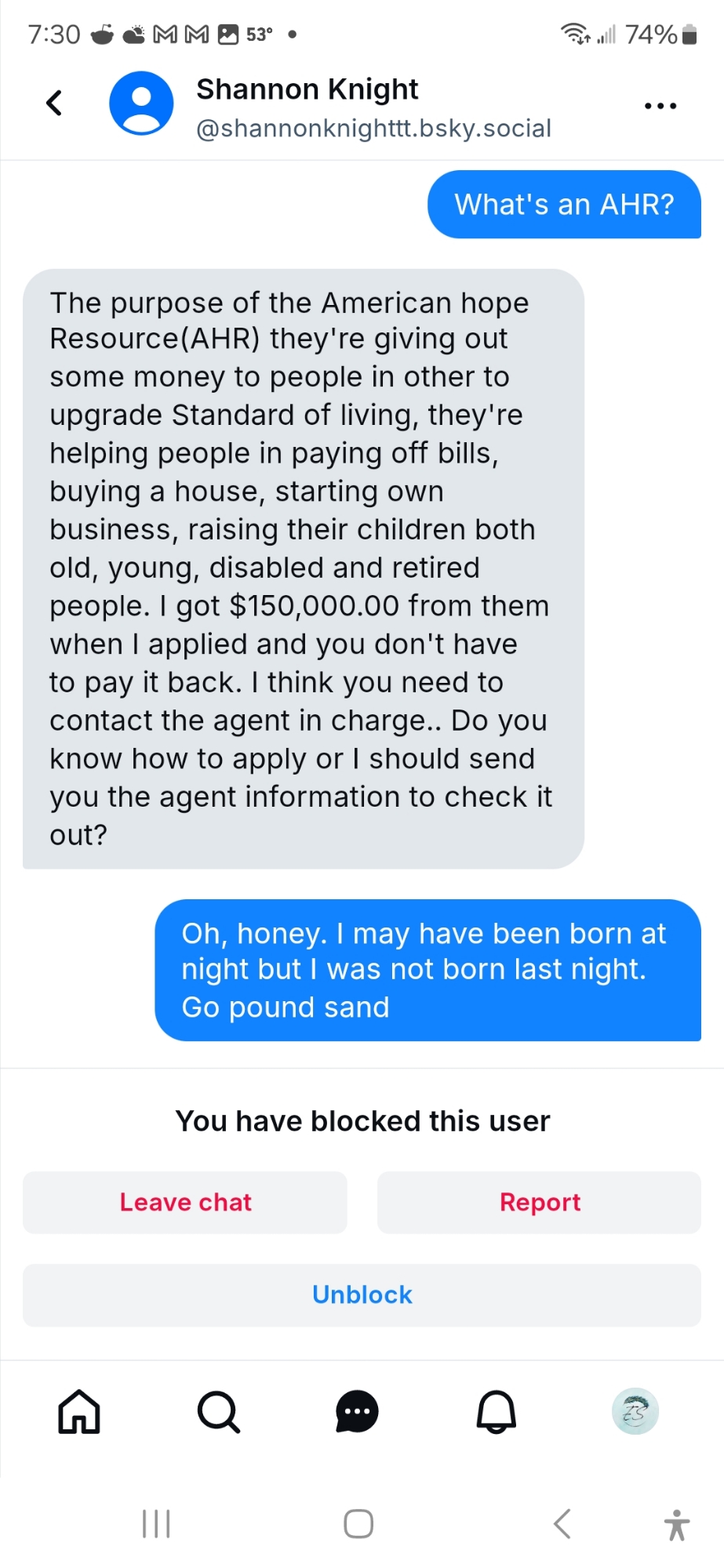
Task: Open the Search tab
Action: pos(218,1412)
